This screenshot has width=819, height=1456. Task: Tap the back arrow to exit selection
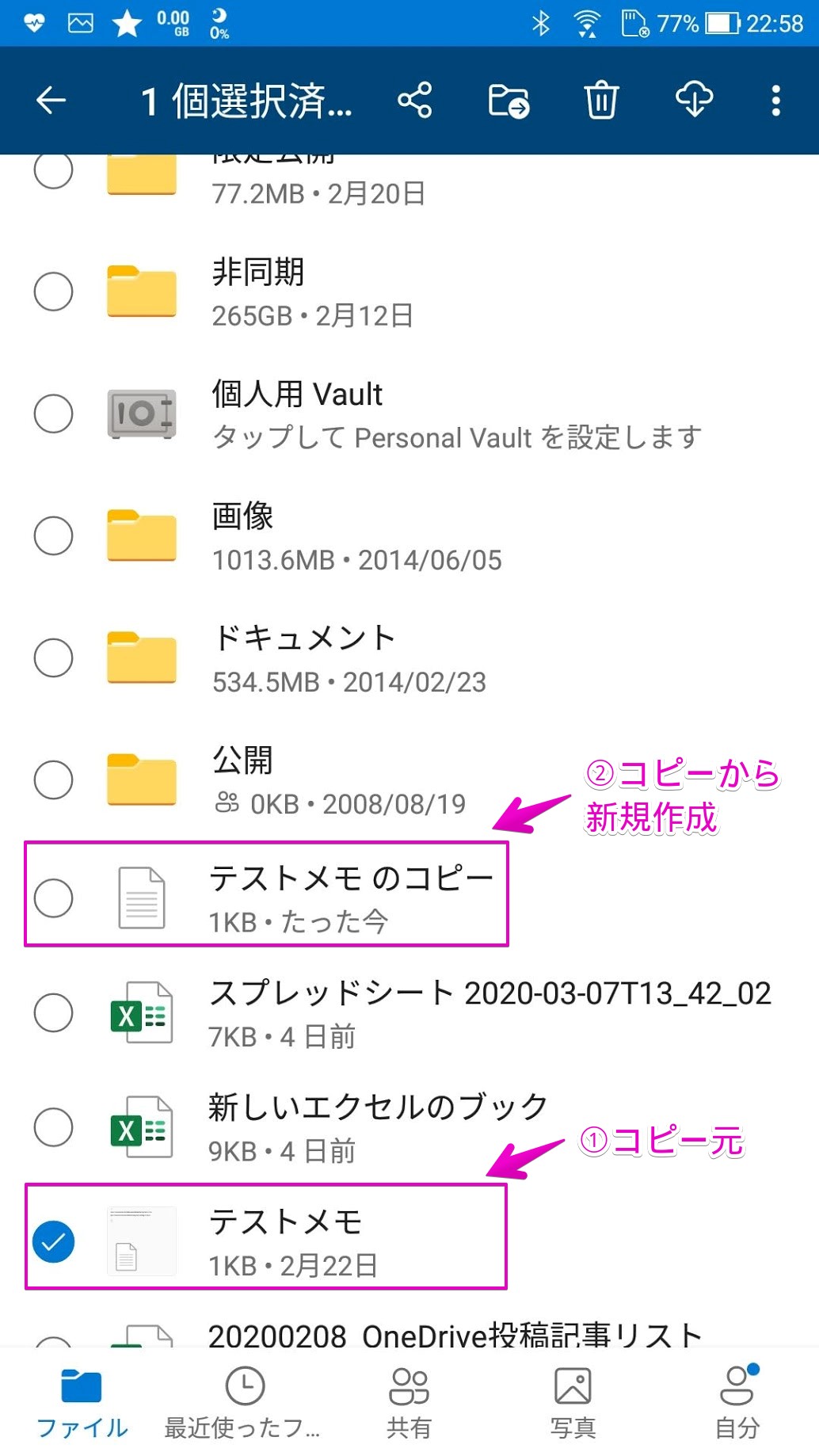tap(51, 101)
